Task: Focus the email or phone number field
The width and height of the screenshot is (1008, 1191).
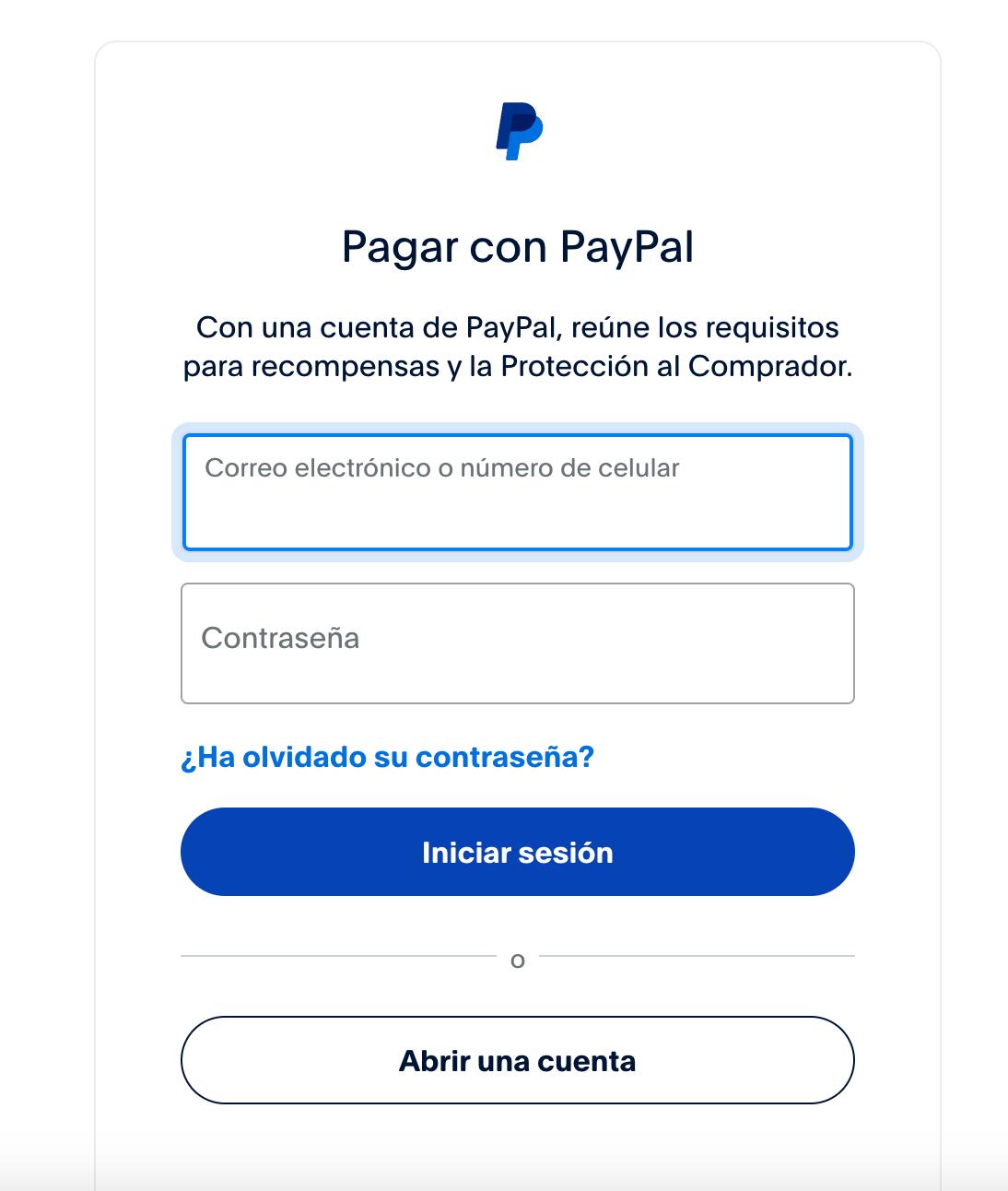Action: (x=517, y=492)
